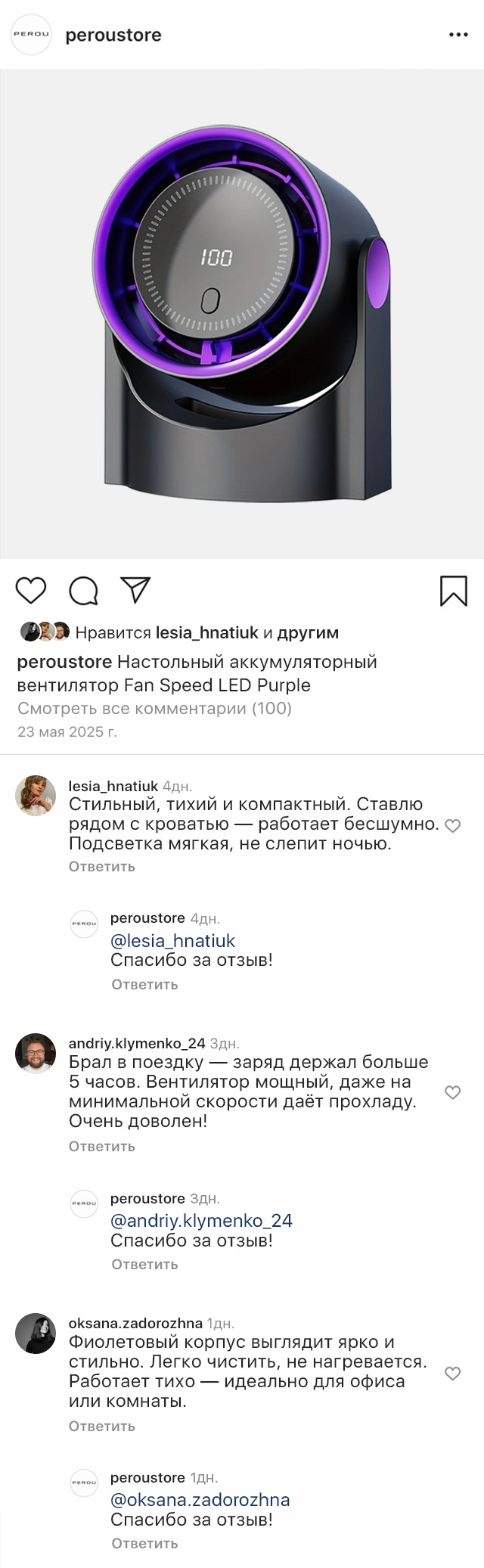Open the product photo of purple fan
The width and height of the screenshot is (484, 1568).
coord(242,314)
